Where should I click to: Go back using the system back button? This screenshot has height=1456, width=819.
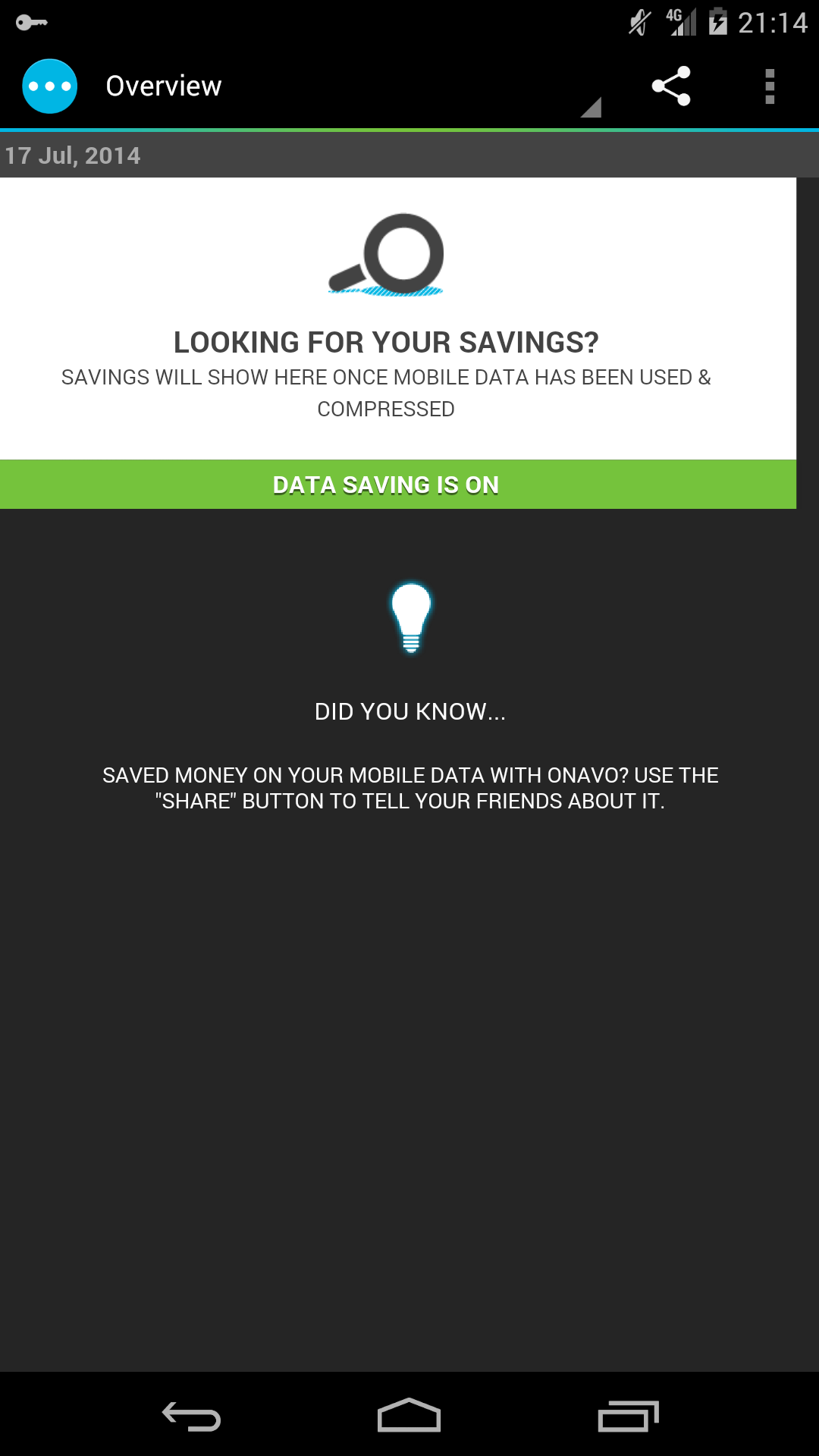click(191, 1415)
